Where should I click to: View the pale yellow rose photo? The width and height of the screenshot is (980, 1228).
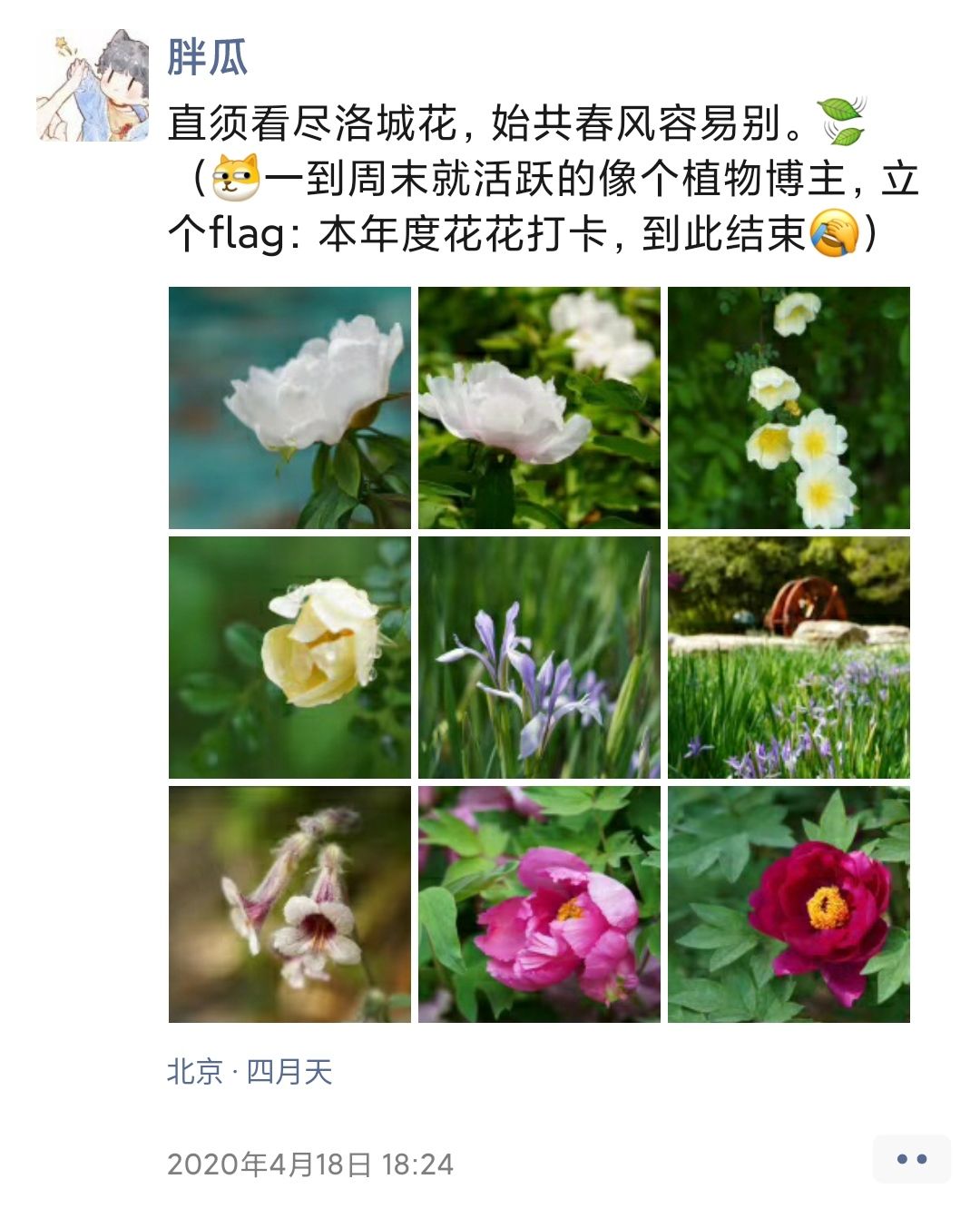289,657
